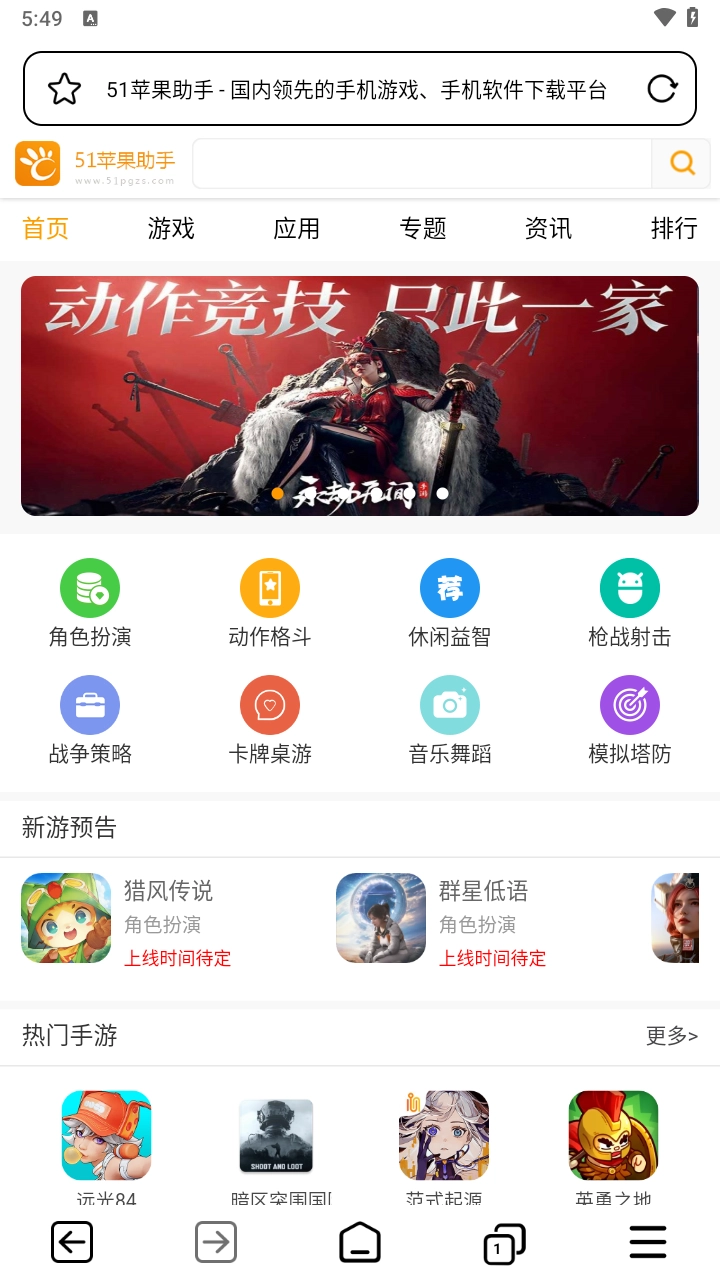Select the 休闲益智 category
720x1280 pixels.
coord(450,603)
